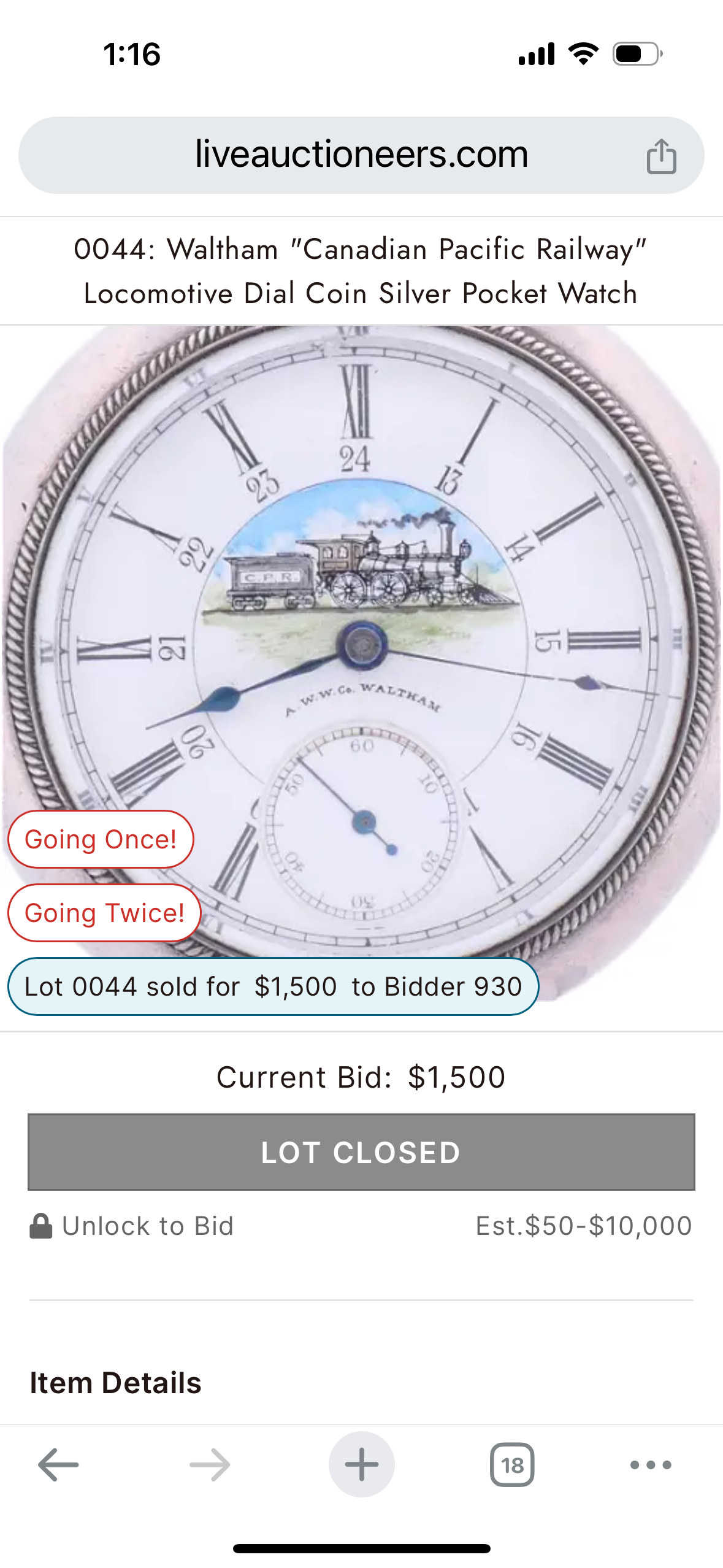Open a new browser tab

(361, 1465)
